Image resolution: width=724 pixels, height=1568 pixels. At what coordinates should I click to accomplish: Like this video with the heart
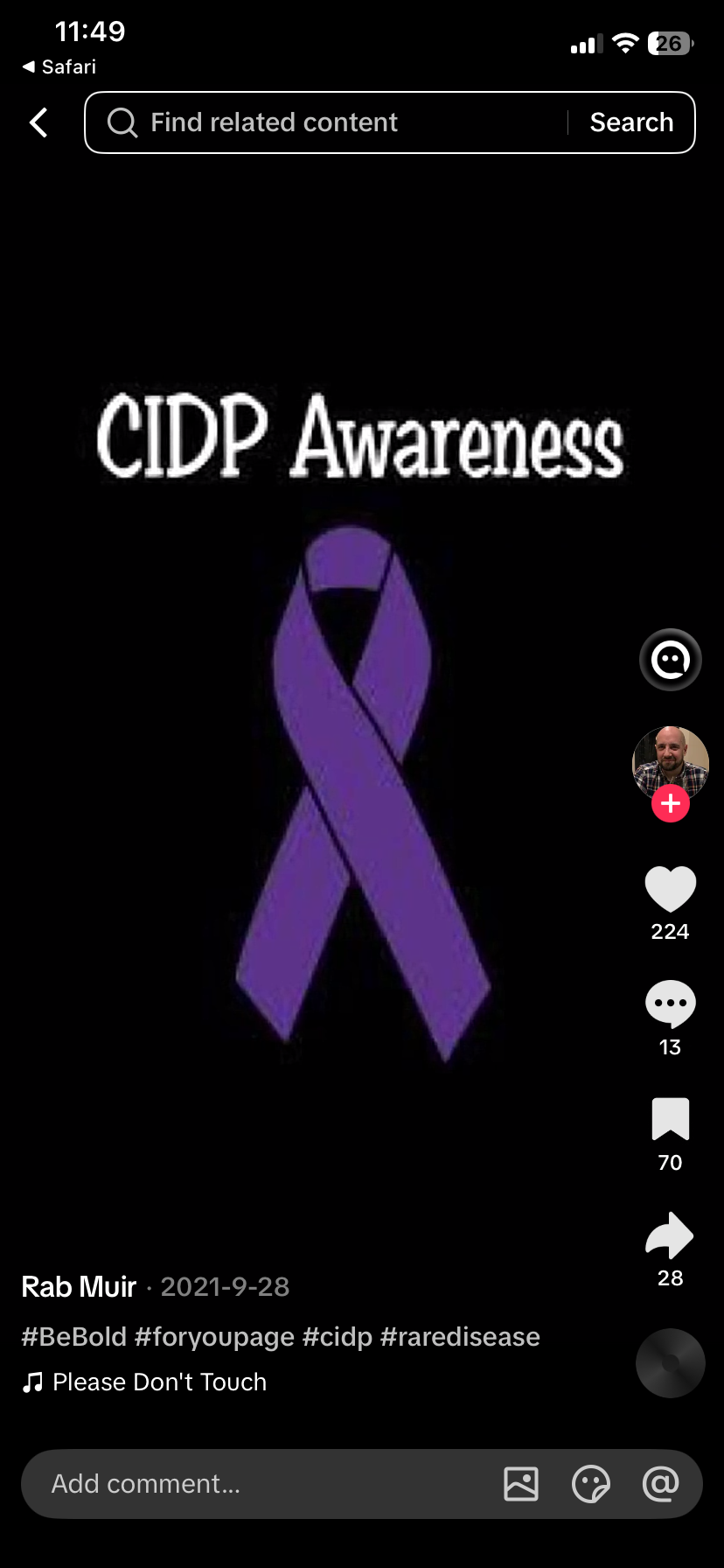[671, 889]
